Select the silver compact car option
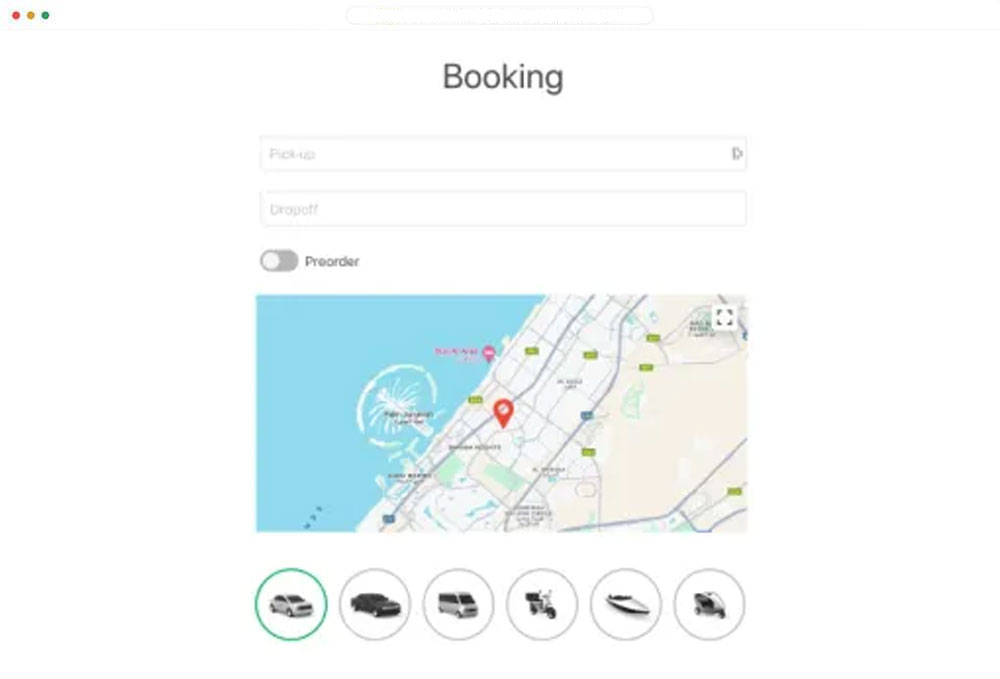This screenshot has height=679, width=1000. (x=291, y=604)
